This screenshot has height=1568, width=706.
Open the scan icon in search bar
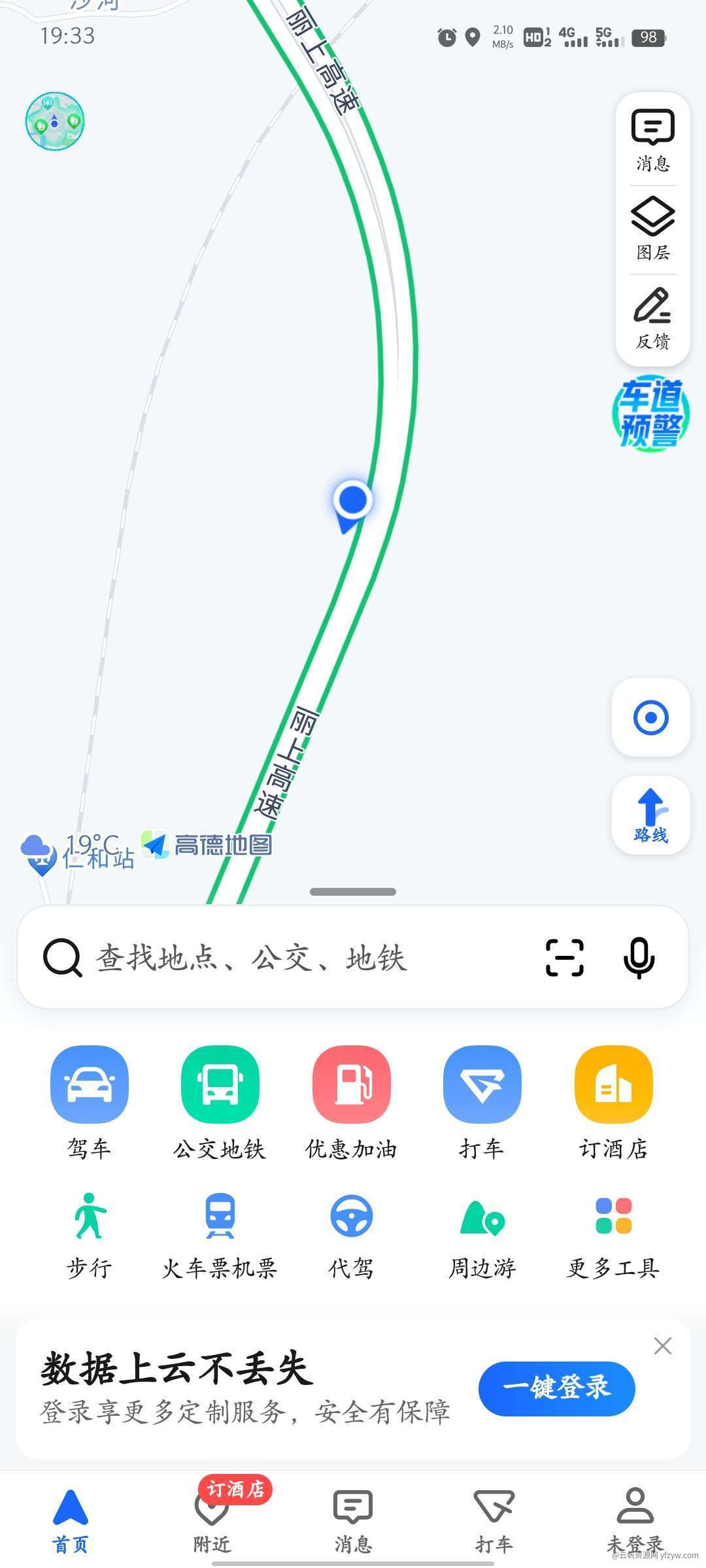564,958
